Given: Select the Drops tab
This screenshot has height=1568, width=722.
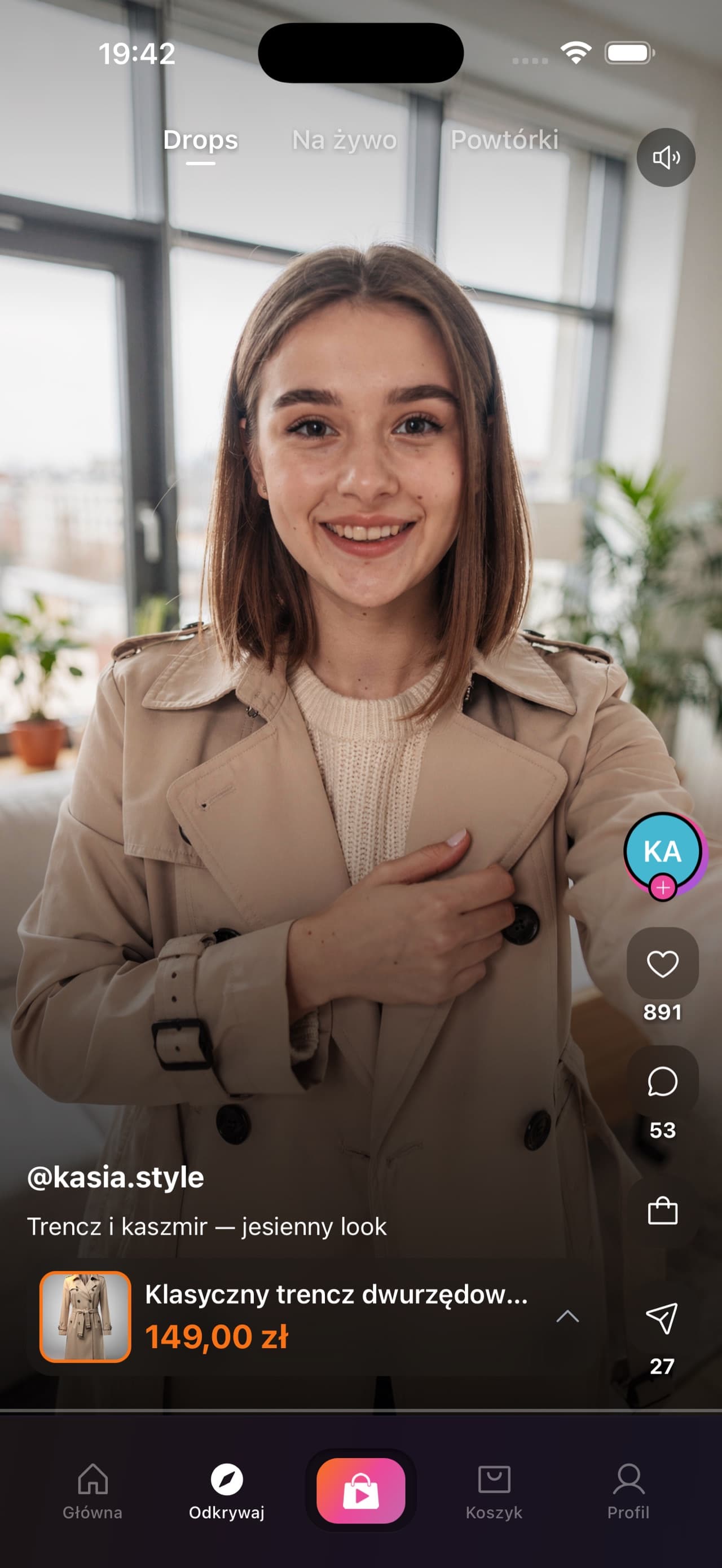Looking at the screenshot, I should tap(200, 140).
